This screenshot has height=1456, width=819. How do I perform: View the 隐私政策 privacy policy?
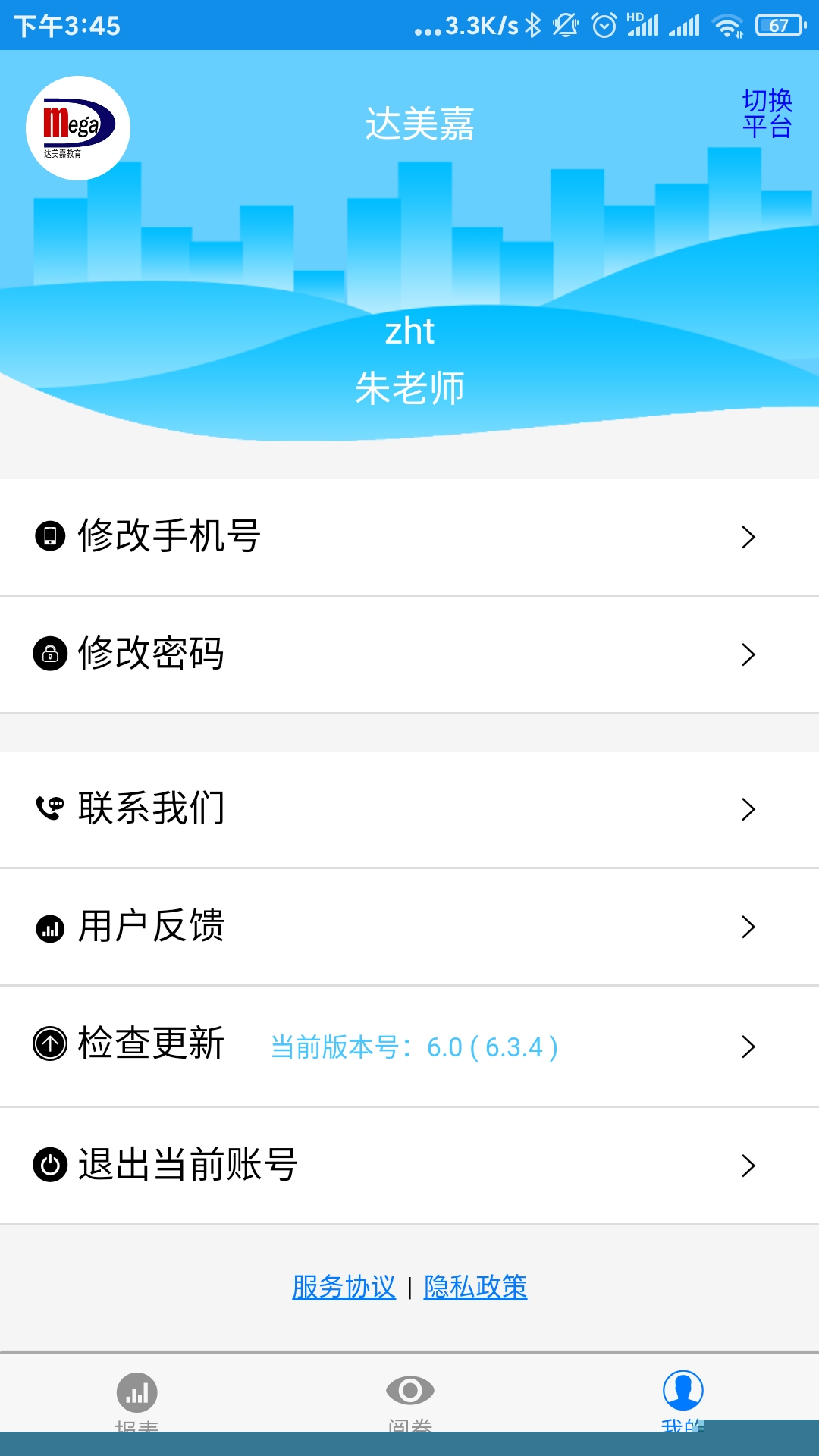[475, 1287]
